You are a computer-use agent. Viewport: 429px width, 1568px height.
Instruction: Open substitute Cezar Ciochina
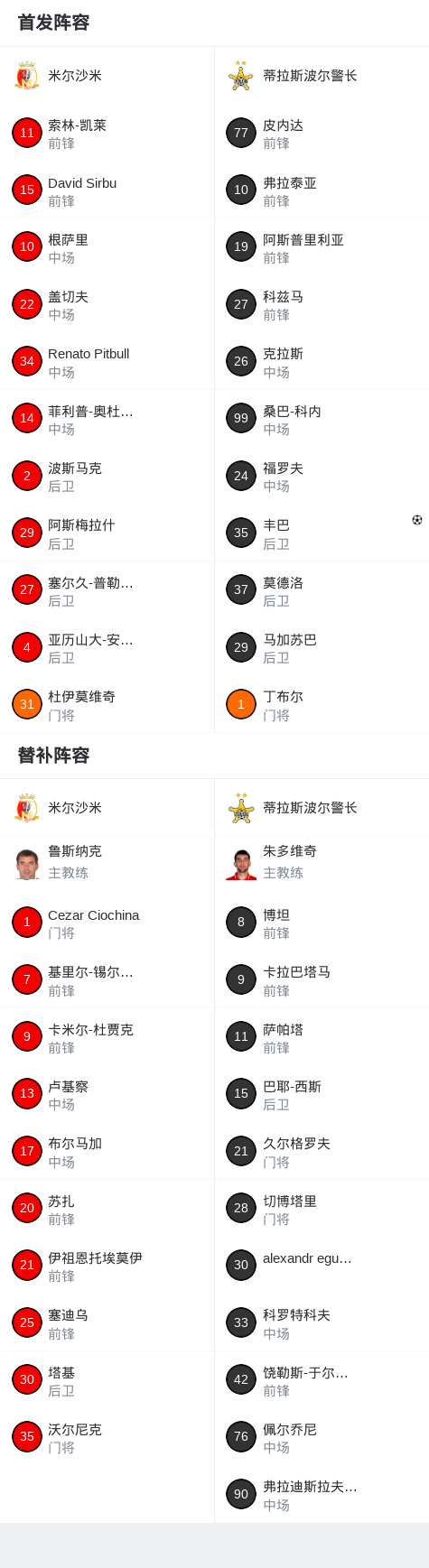click(x=107, y=923)
